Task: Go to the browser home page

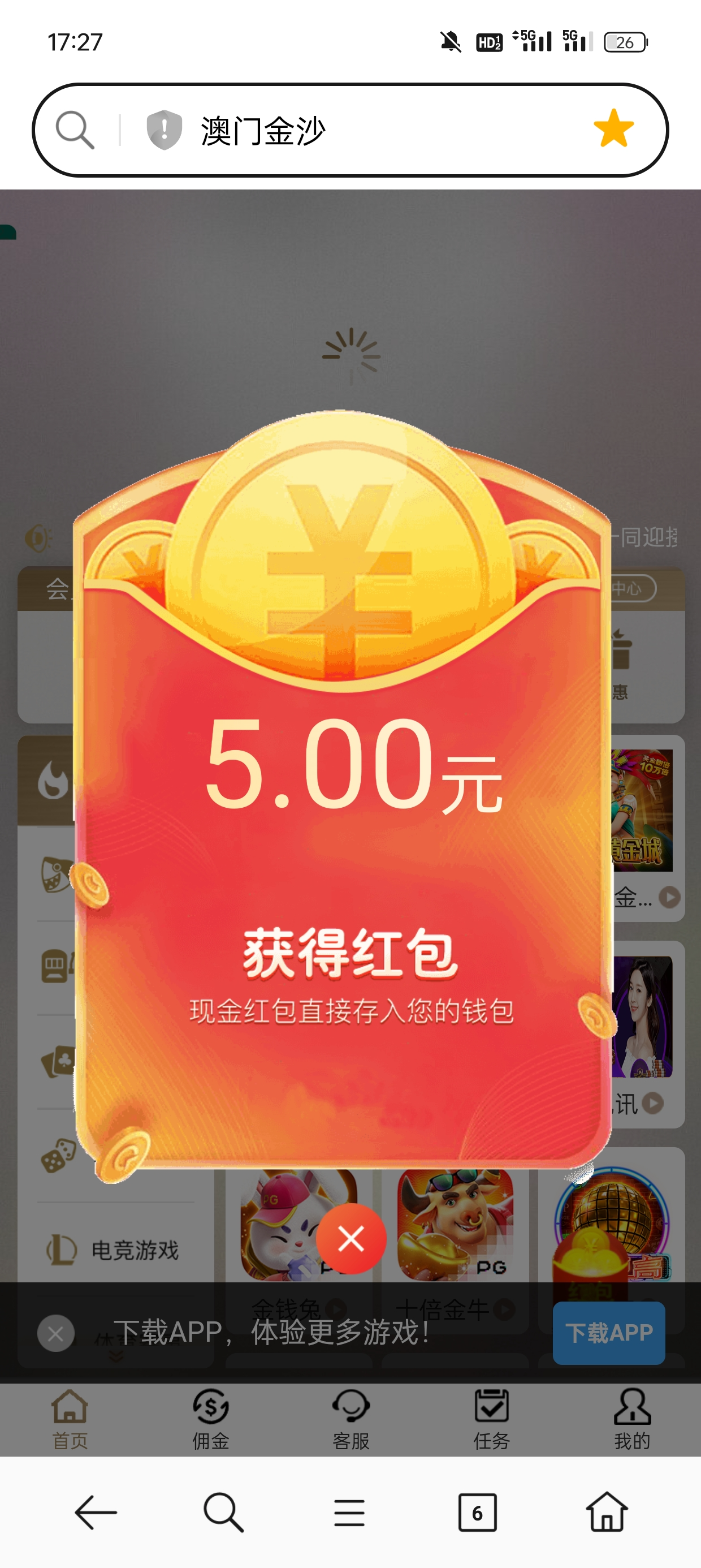Action: click(x=606, y=1513)
